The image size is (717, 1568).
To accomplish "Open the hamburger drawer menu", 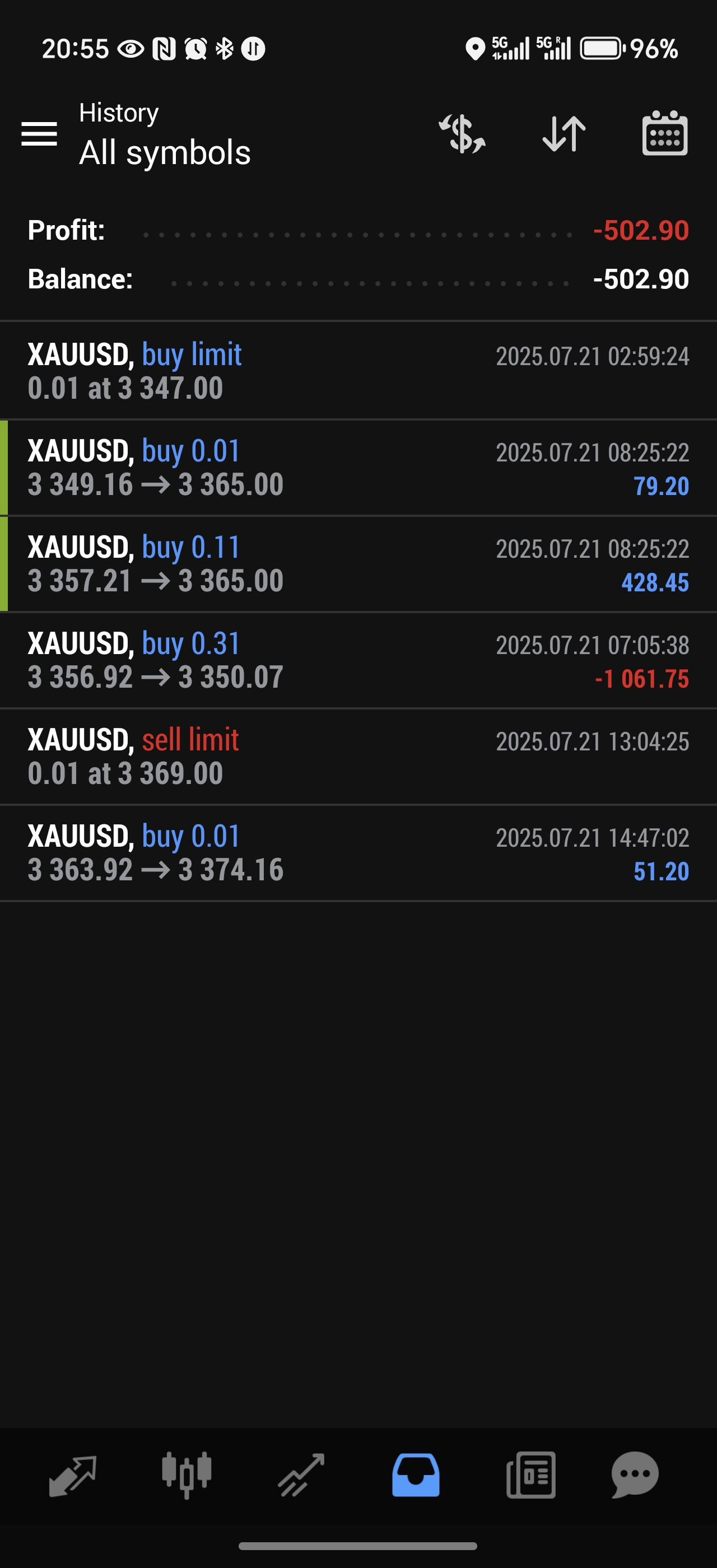I will 39,134.
